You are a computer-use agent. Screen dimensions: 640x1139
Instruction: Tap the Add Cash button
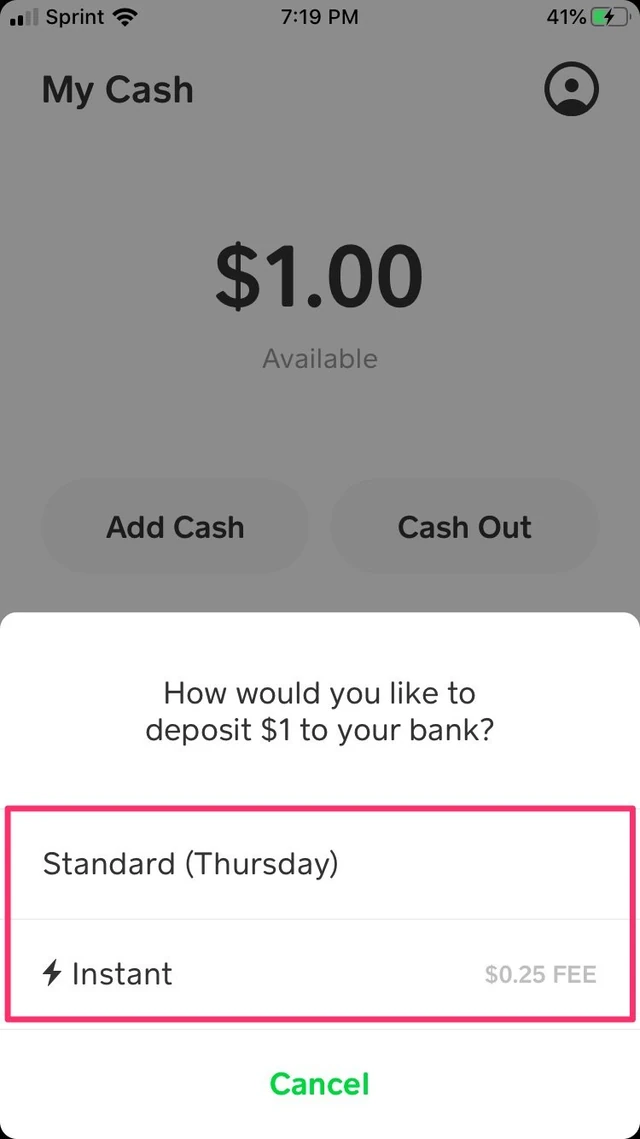pos(175,527)
